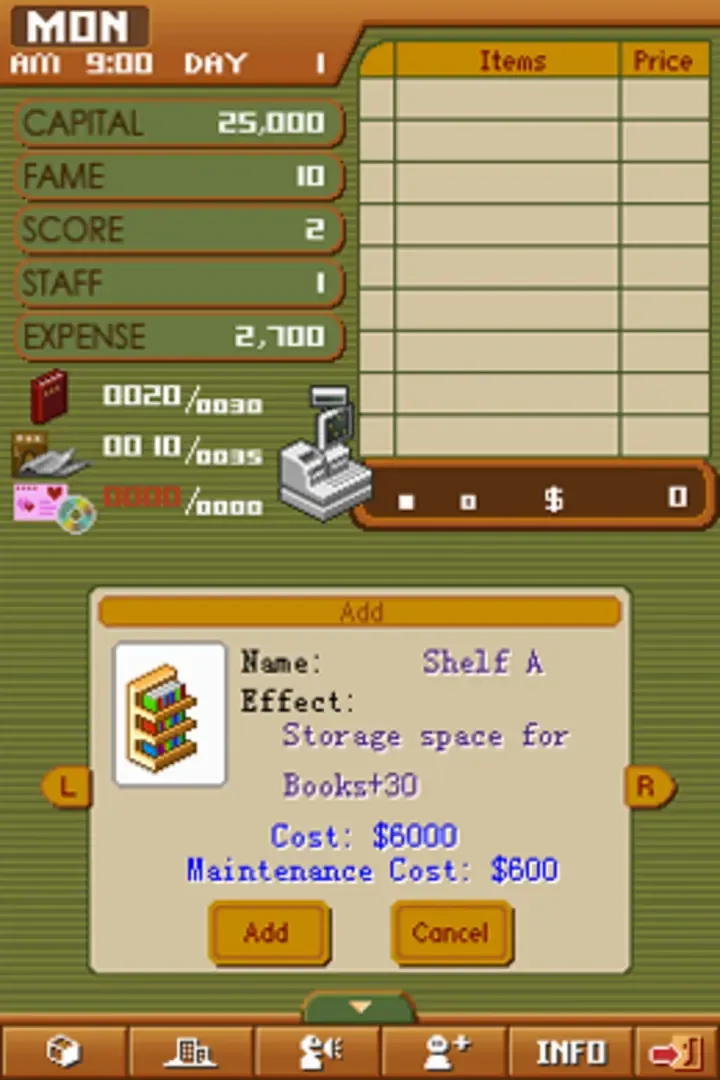Open the hire staff menu
This screenshot has width=720, height=1080.
pyautogui.click(x=445, y=1052)
